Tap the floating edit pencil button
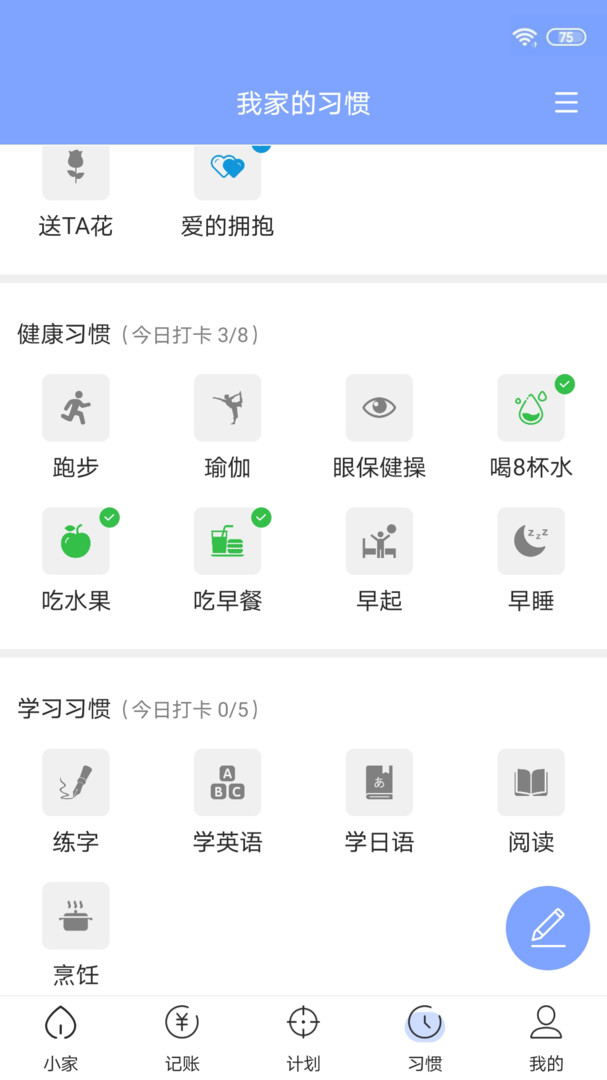The width and height of the screenshot is (607, 1080). [x=547, y=928]
